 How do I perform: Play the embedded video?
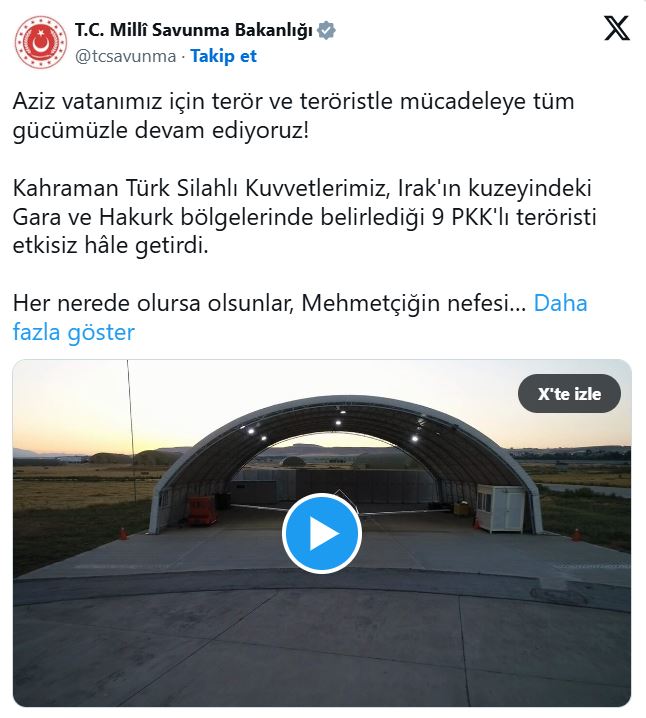point(322,533)
